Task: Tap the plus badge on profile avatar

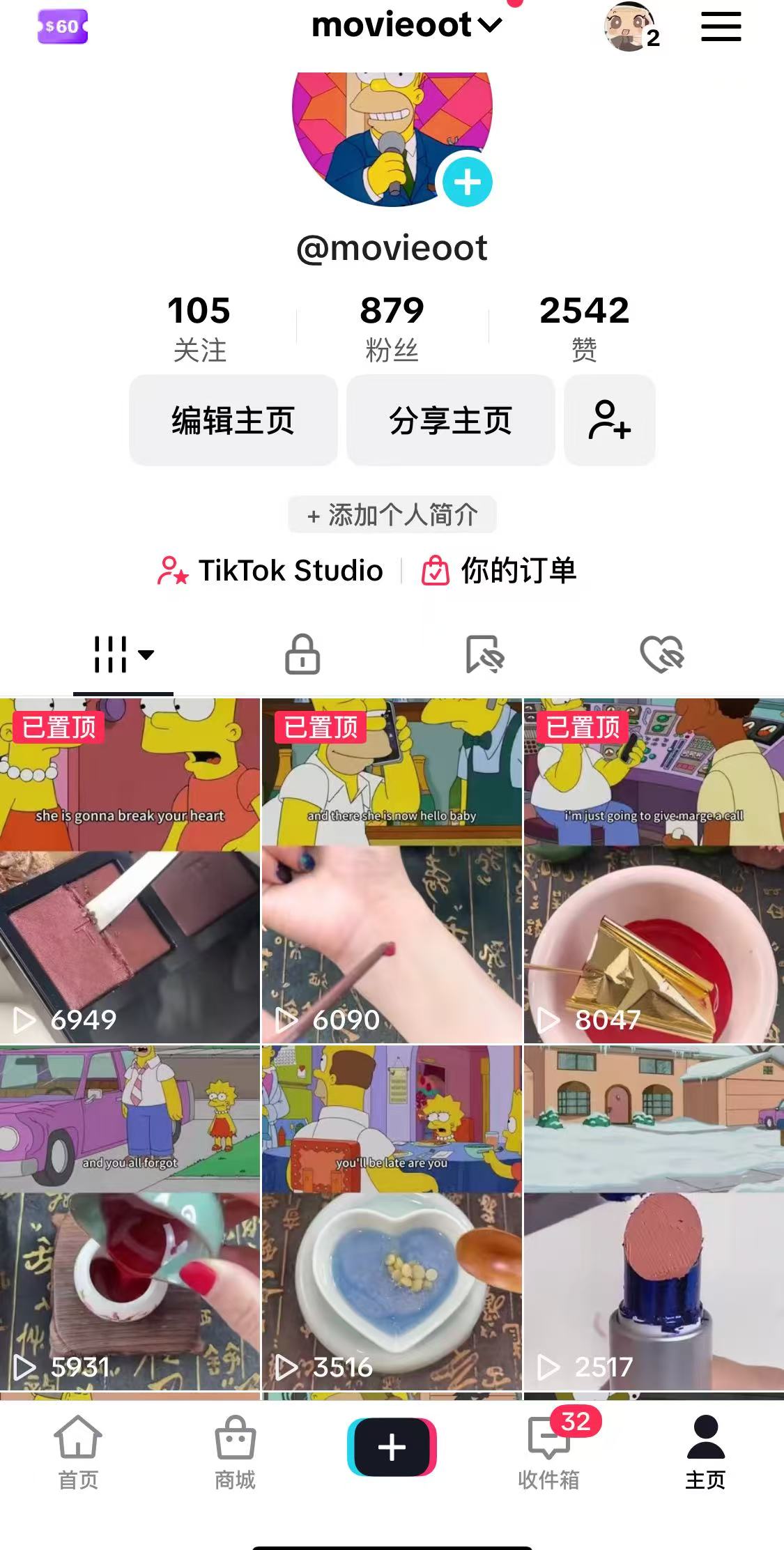Action: point(467,182)
